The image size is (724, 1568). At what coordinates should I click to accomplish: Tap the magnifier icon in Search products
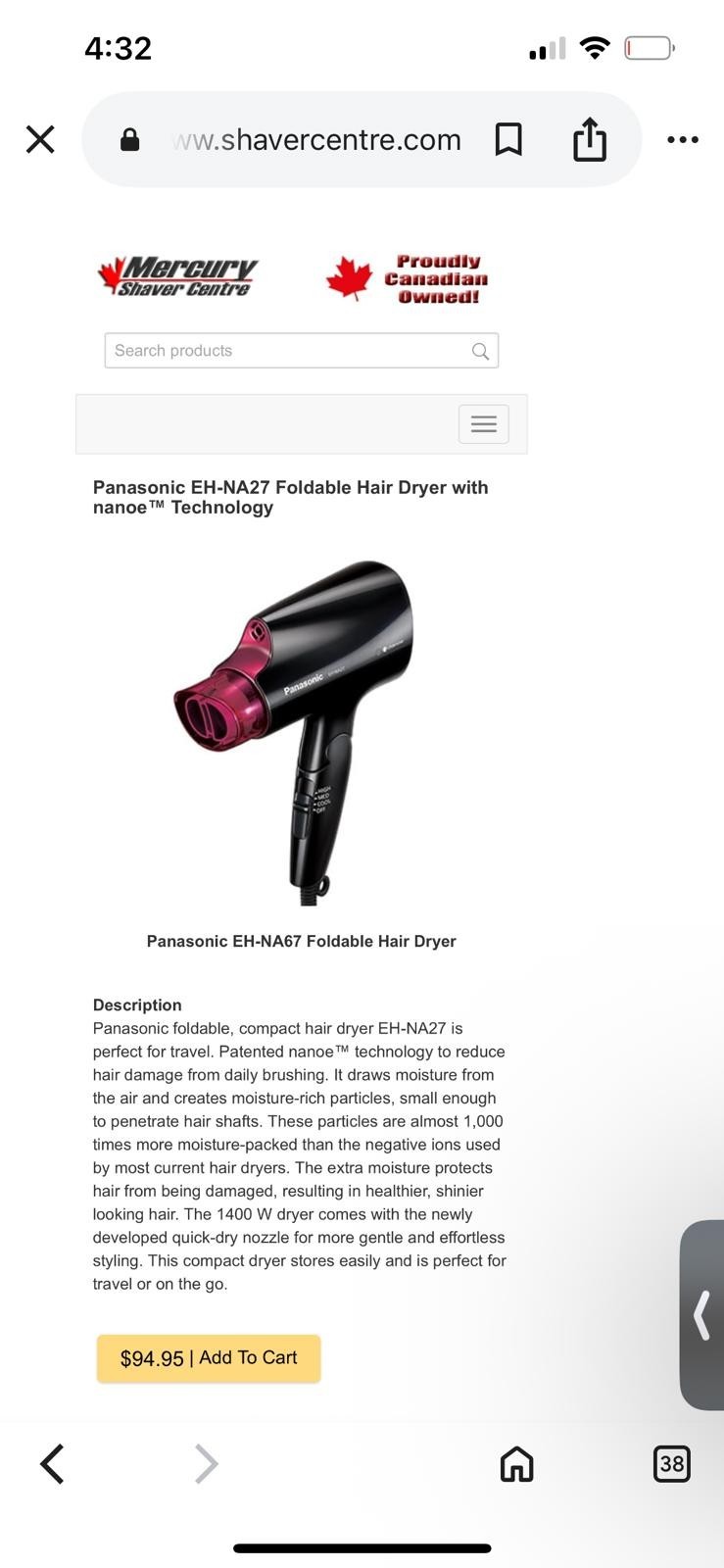point(480,351)
